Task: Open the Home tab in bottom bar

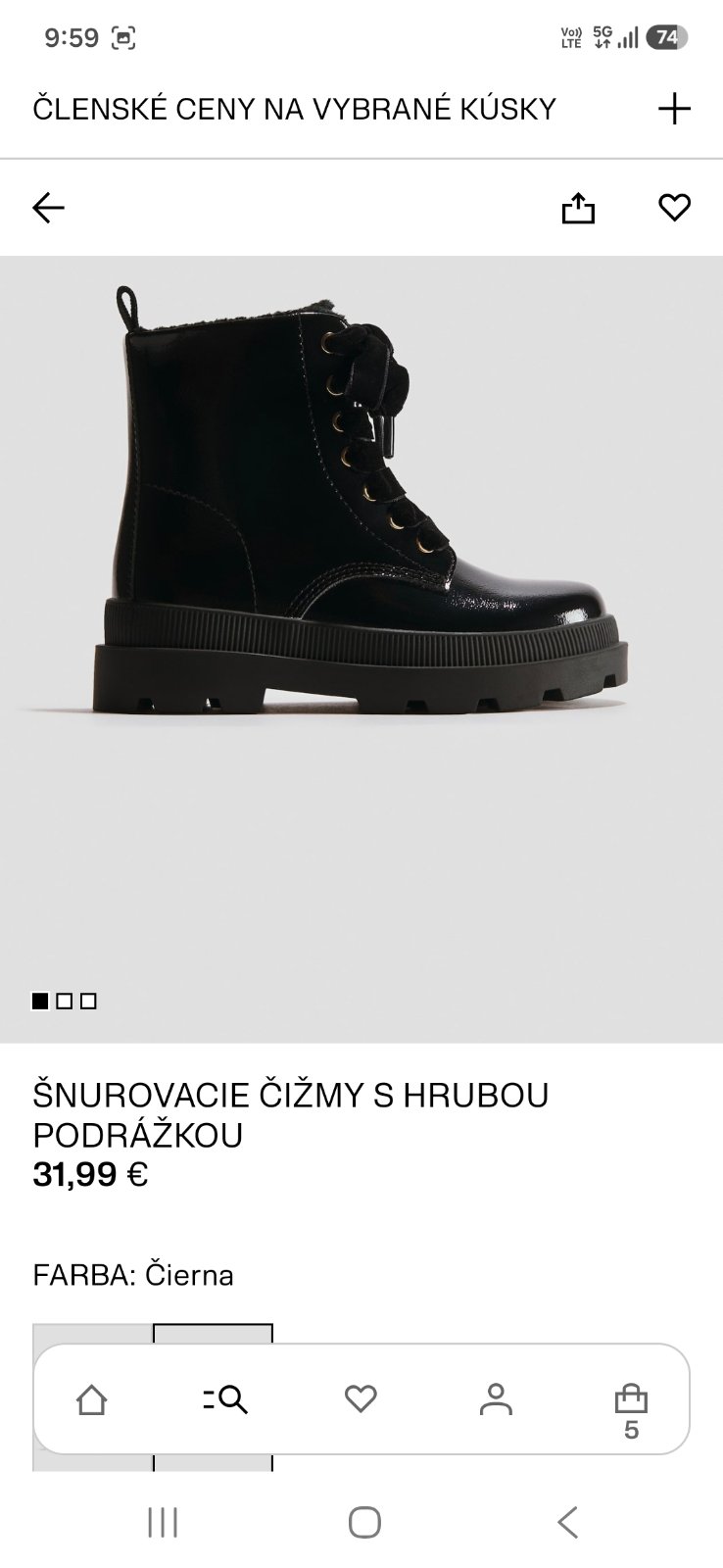Action: 91,1398
